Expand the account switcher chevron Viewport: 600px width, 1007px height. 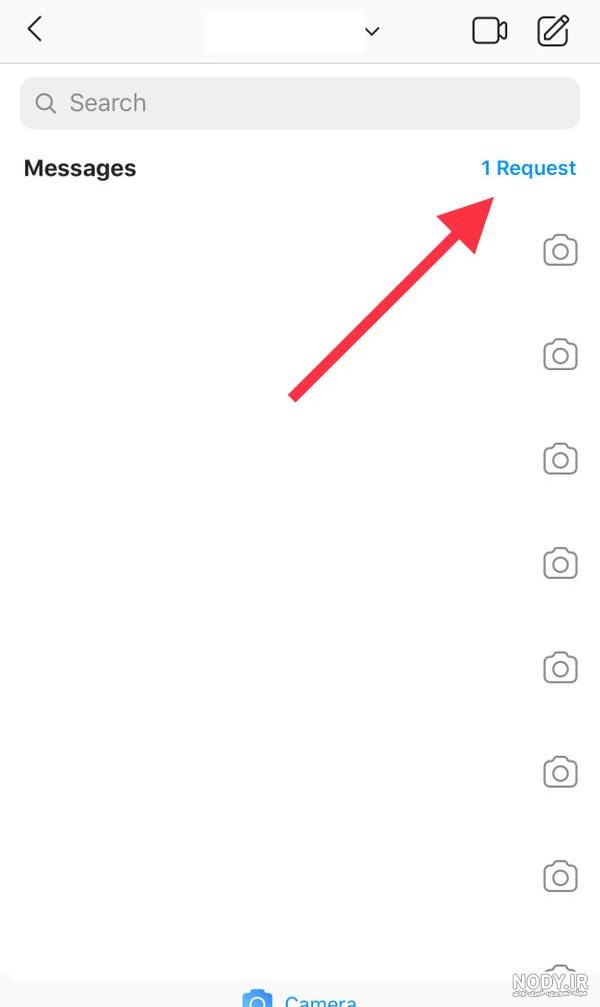[372, 31]
